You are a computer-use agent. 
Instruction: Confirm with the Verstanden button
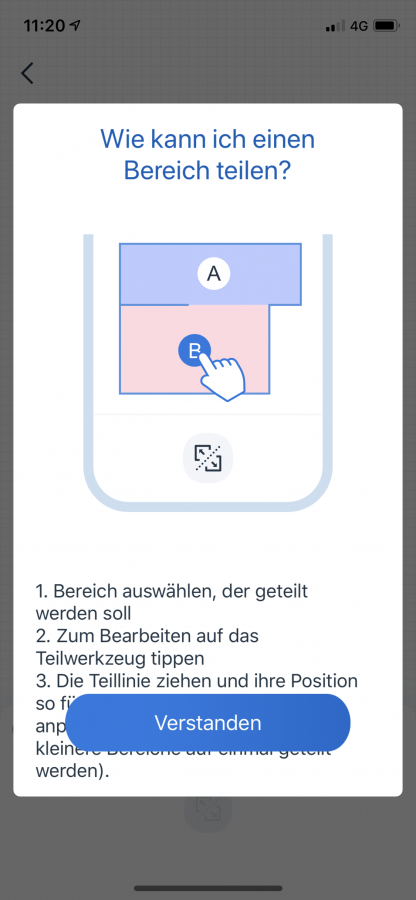[208, 723]
